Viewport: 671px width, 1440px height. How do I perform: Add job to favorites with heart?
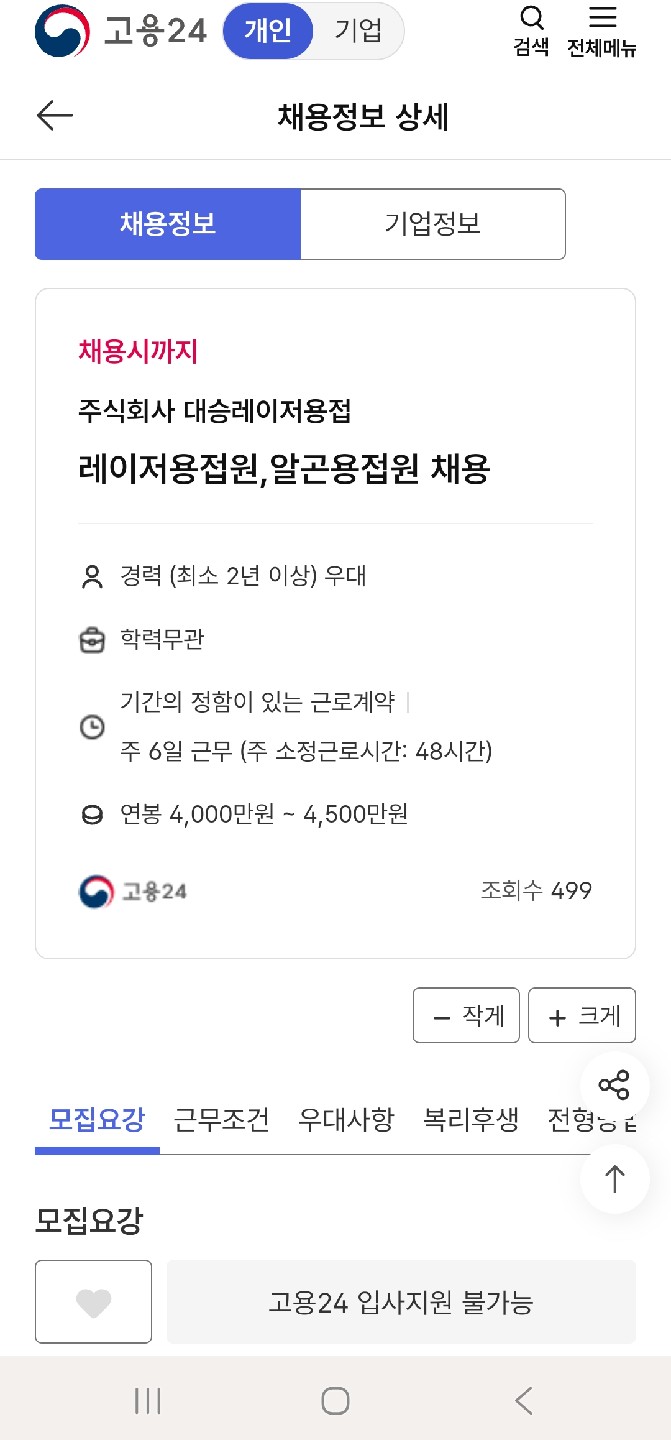(94, 1302)
